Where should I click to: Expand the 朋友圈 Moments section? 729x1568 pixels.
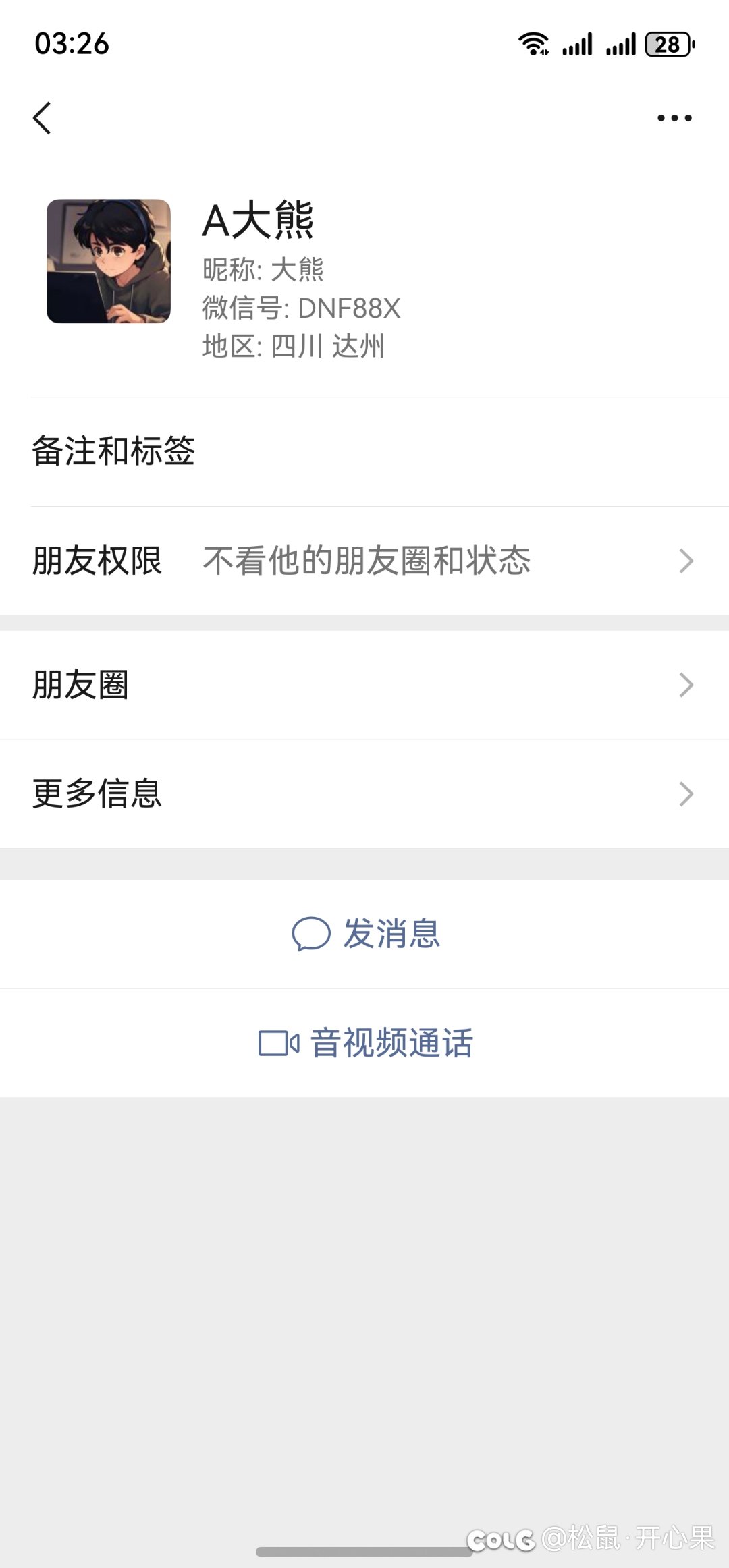pyautogui.click(x=364, y=685)
